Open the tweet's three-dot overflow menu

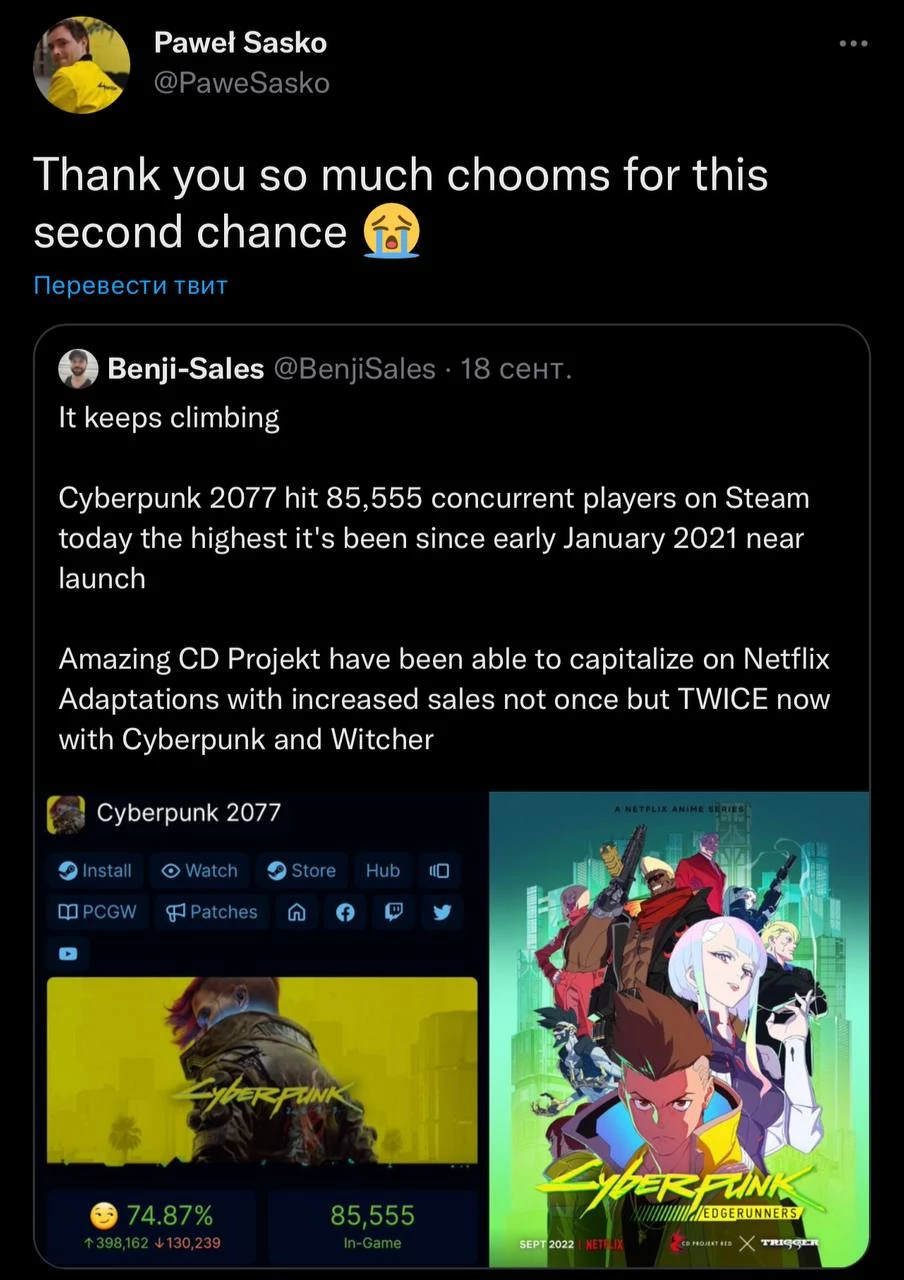853,44
